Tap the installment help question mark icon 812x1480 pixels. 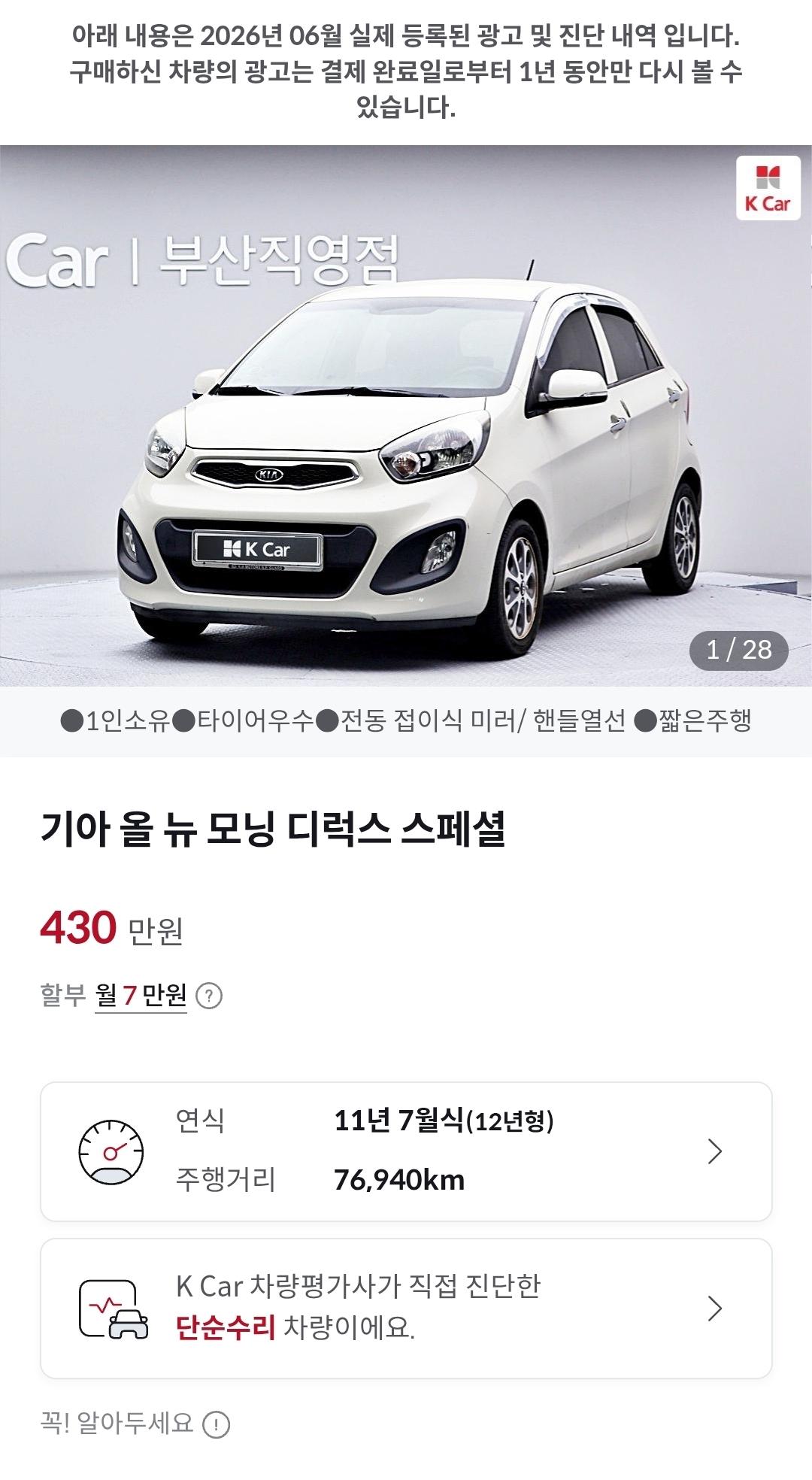click(x=209, y=996)
